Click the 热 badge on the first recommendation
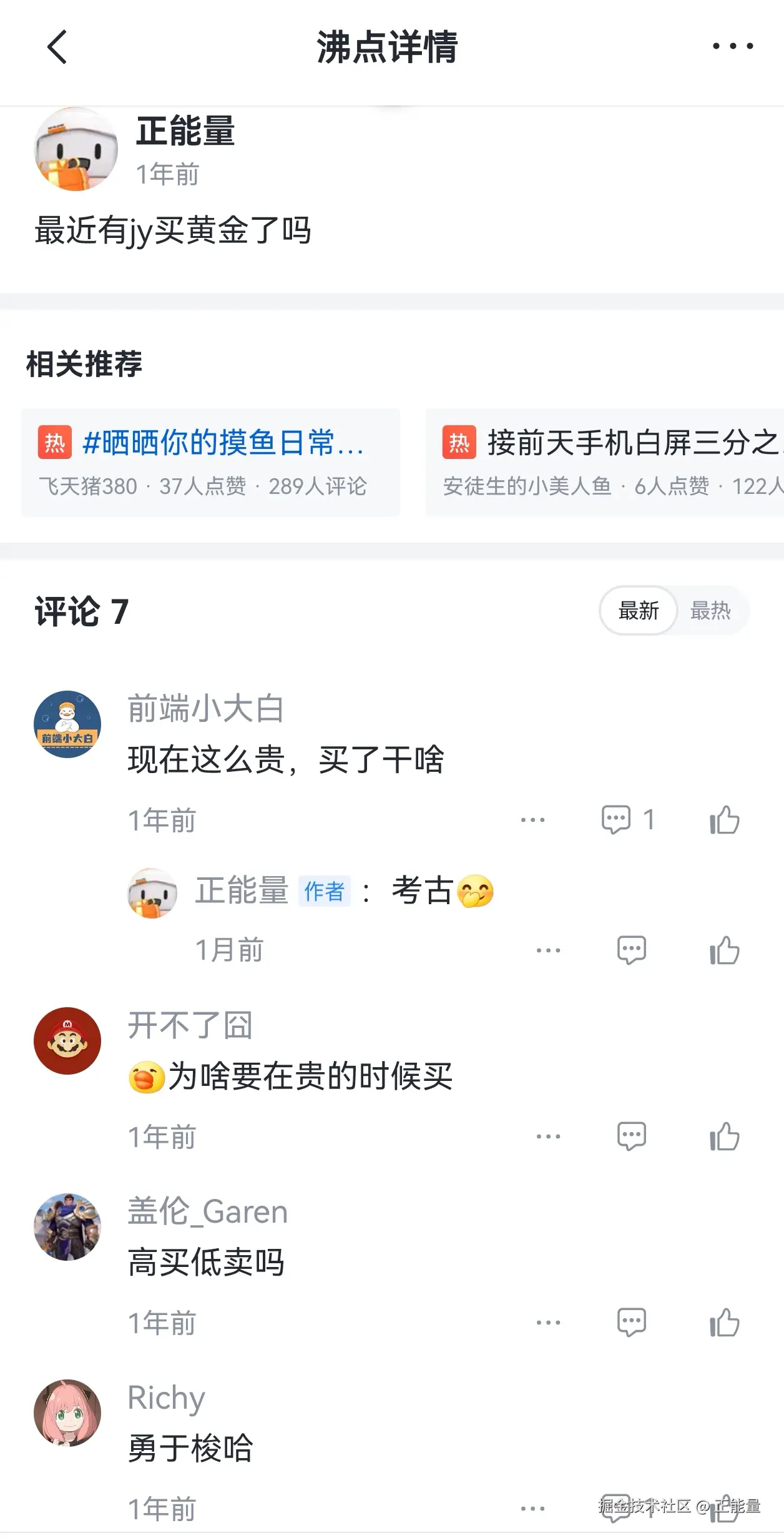 pyautogui.click(x=54, y=443)
